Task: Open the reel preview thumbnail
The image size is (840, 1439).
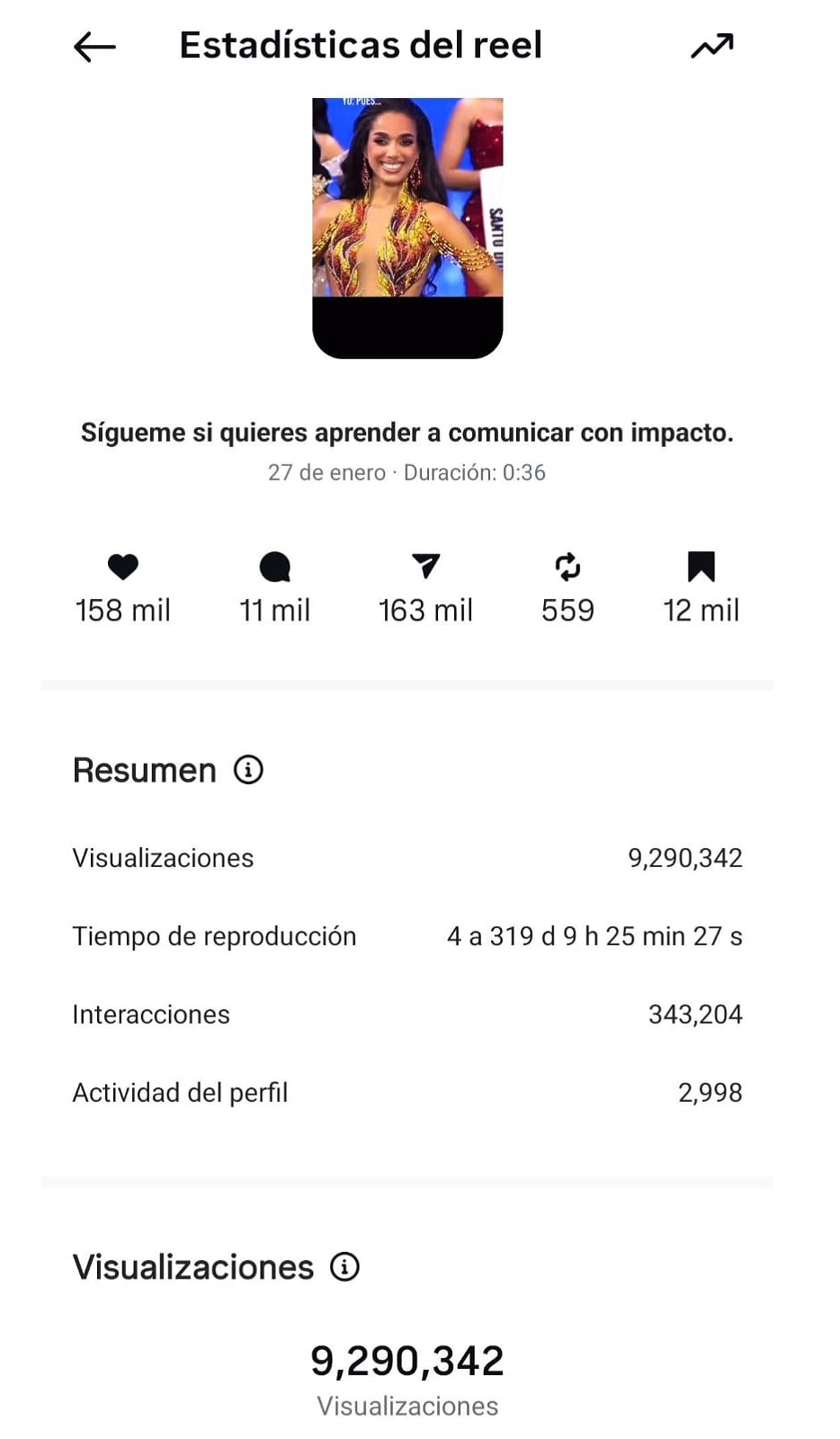Action: click(x=407, y=228)
